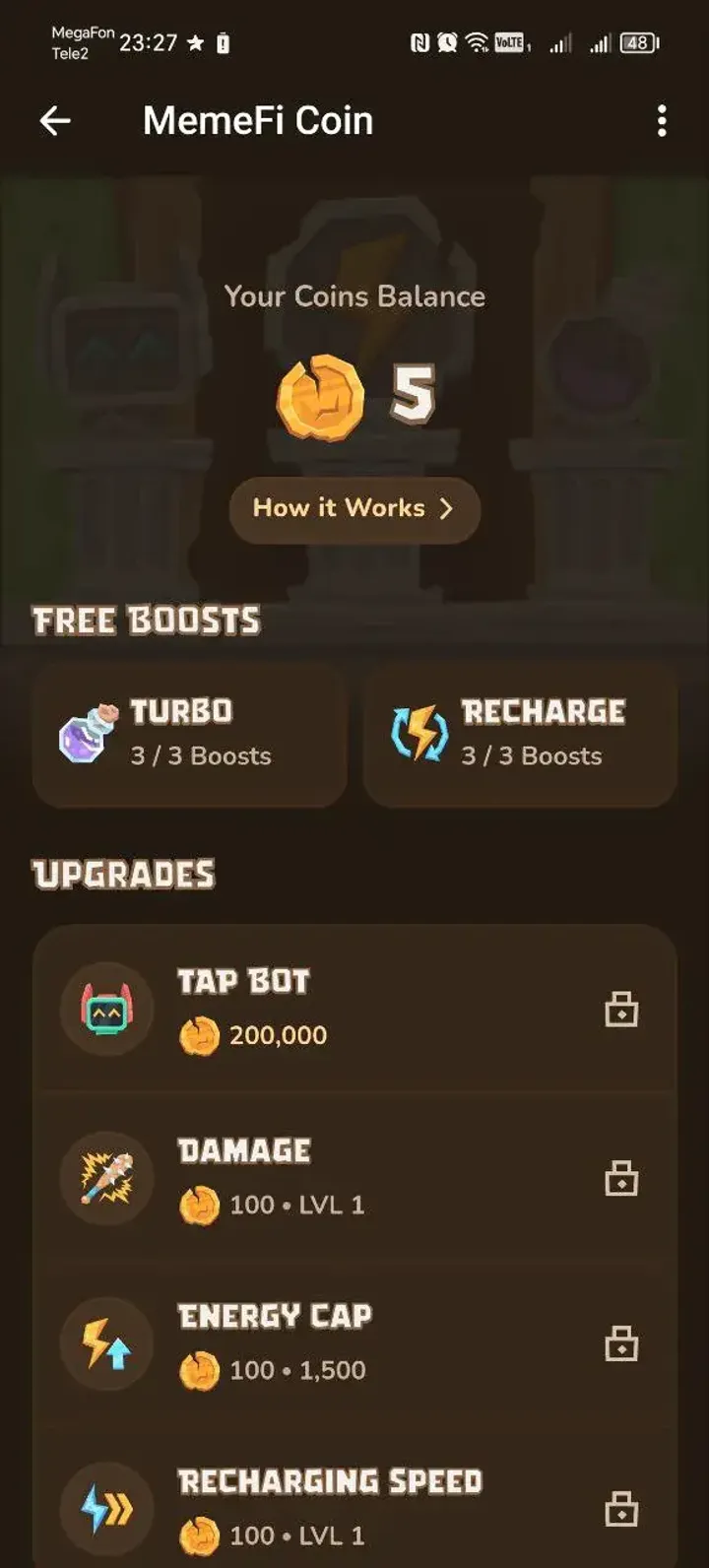Open the Recharging Speed upgrade
This screenshot has width=709, height=1568.
point(354,1508)
